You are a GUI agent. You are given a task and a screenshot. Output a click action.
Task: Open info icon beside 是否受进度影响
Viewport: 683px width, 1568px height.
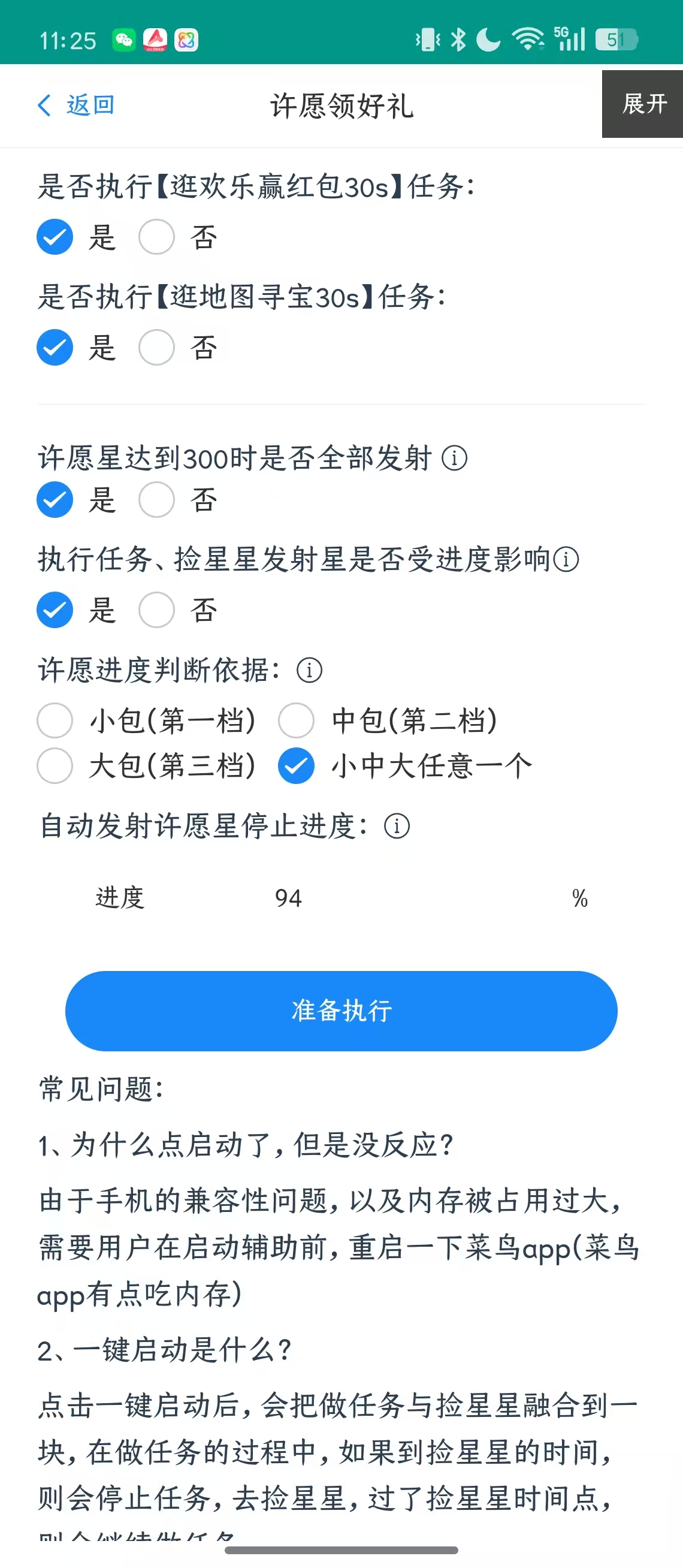pyautogui.click(x=566, y=559)
